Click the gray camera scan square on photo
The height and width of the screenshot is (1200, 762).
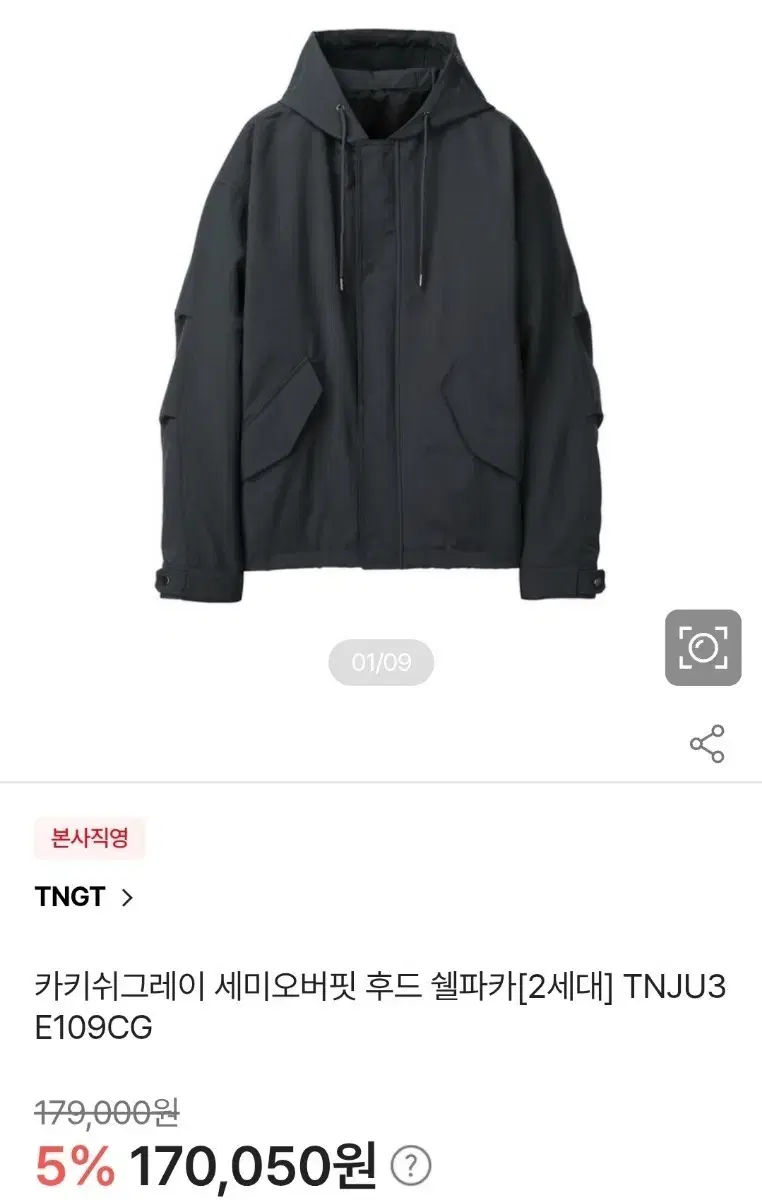[x=703, y=648]
